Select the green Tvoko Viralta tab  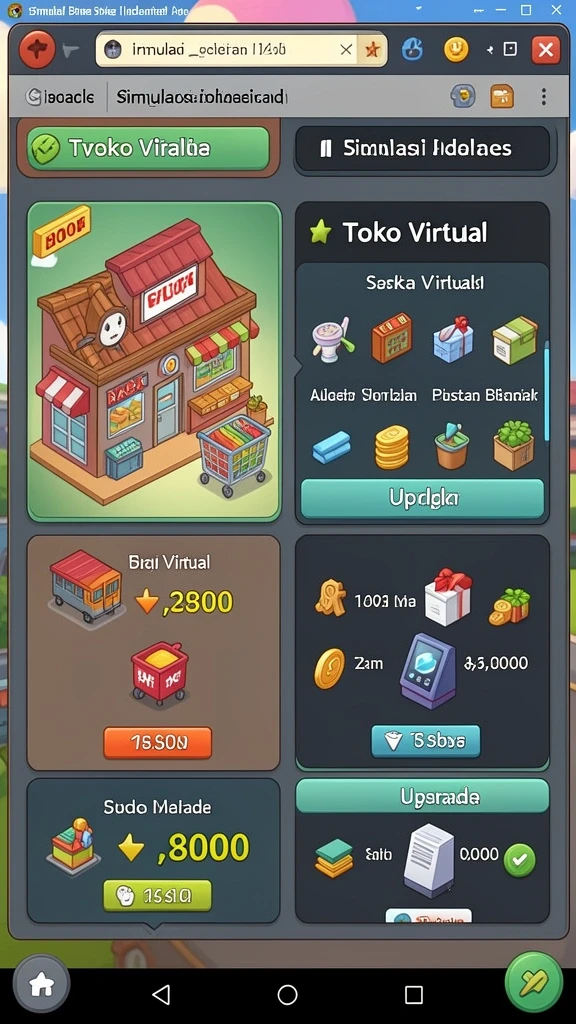tap(148, 148)
